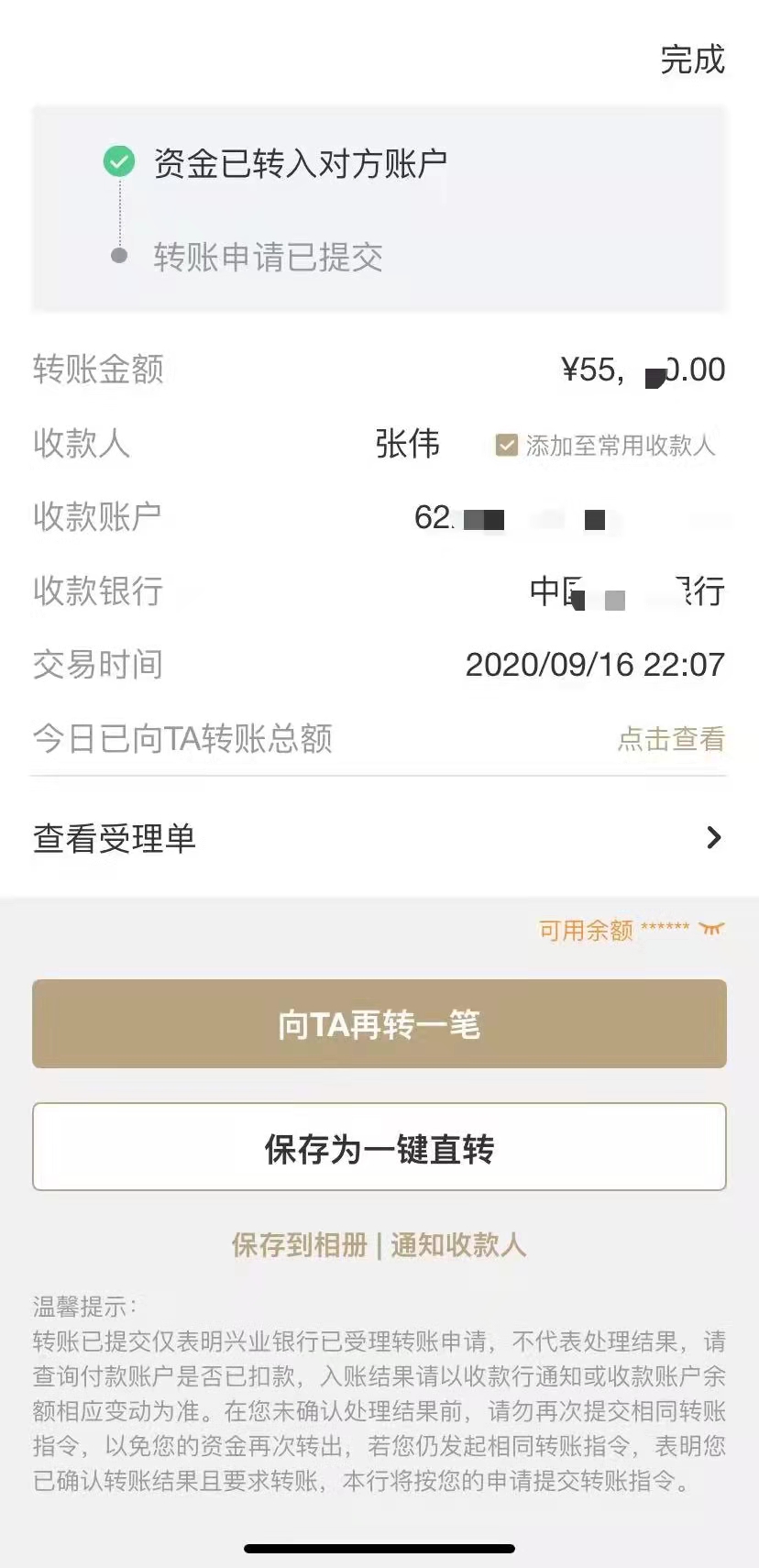
Task: Open the 查看受理单 row
Action: point(379,838)
